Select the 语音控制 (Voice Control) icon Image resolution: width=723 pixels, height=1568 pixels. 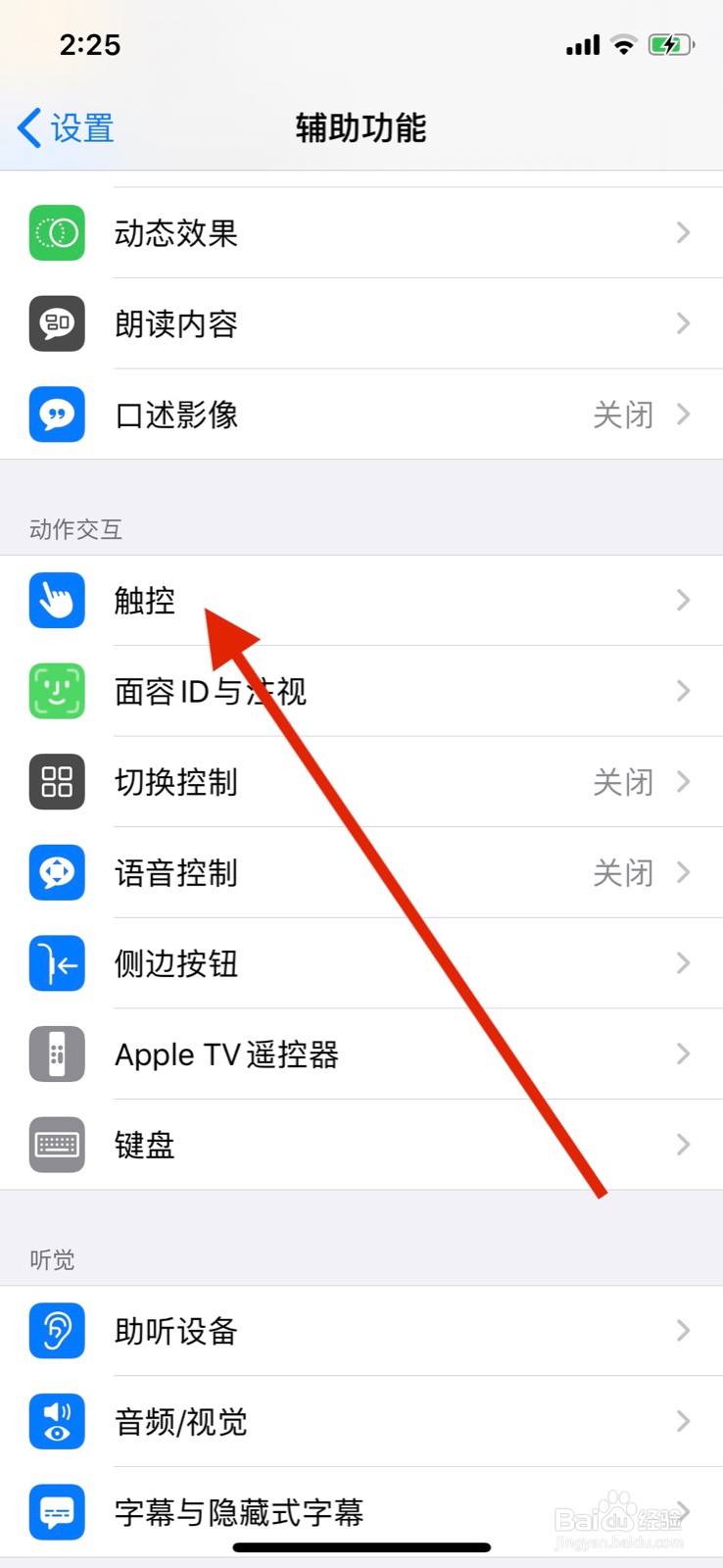56,872
